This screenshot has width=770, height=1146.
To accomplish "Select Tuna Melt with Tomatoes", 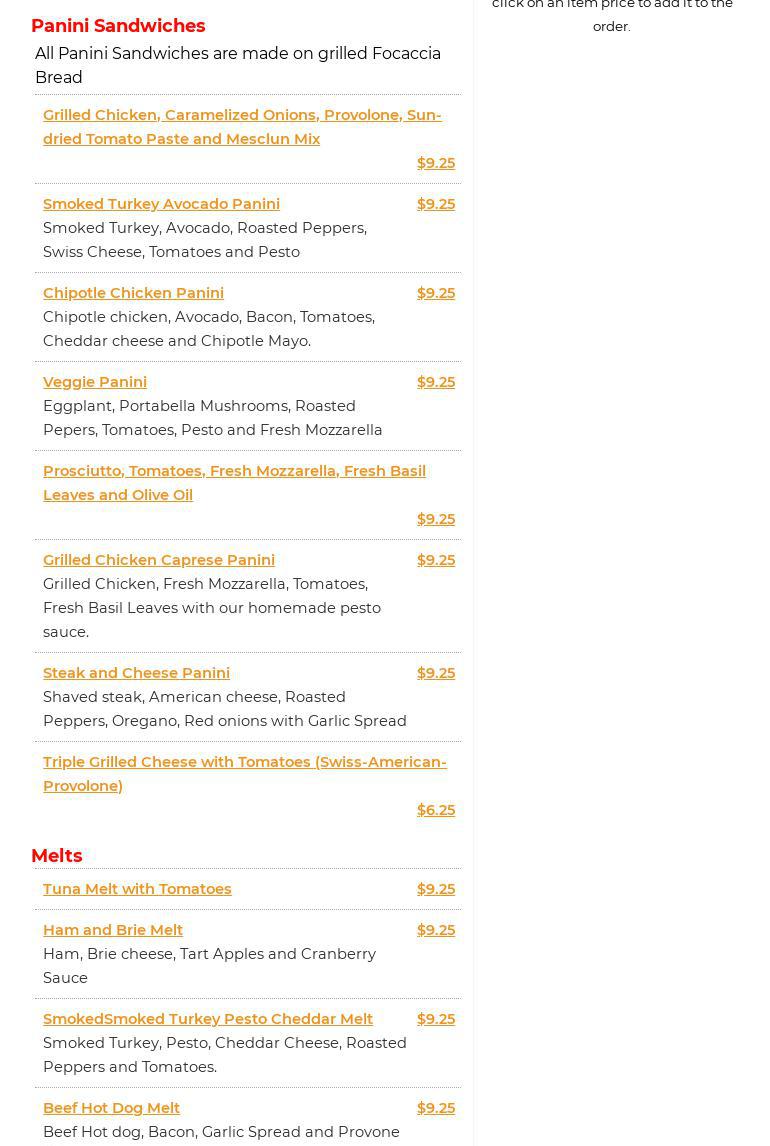I will point(137,889).
